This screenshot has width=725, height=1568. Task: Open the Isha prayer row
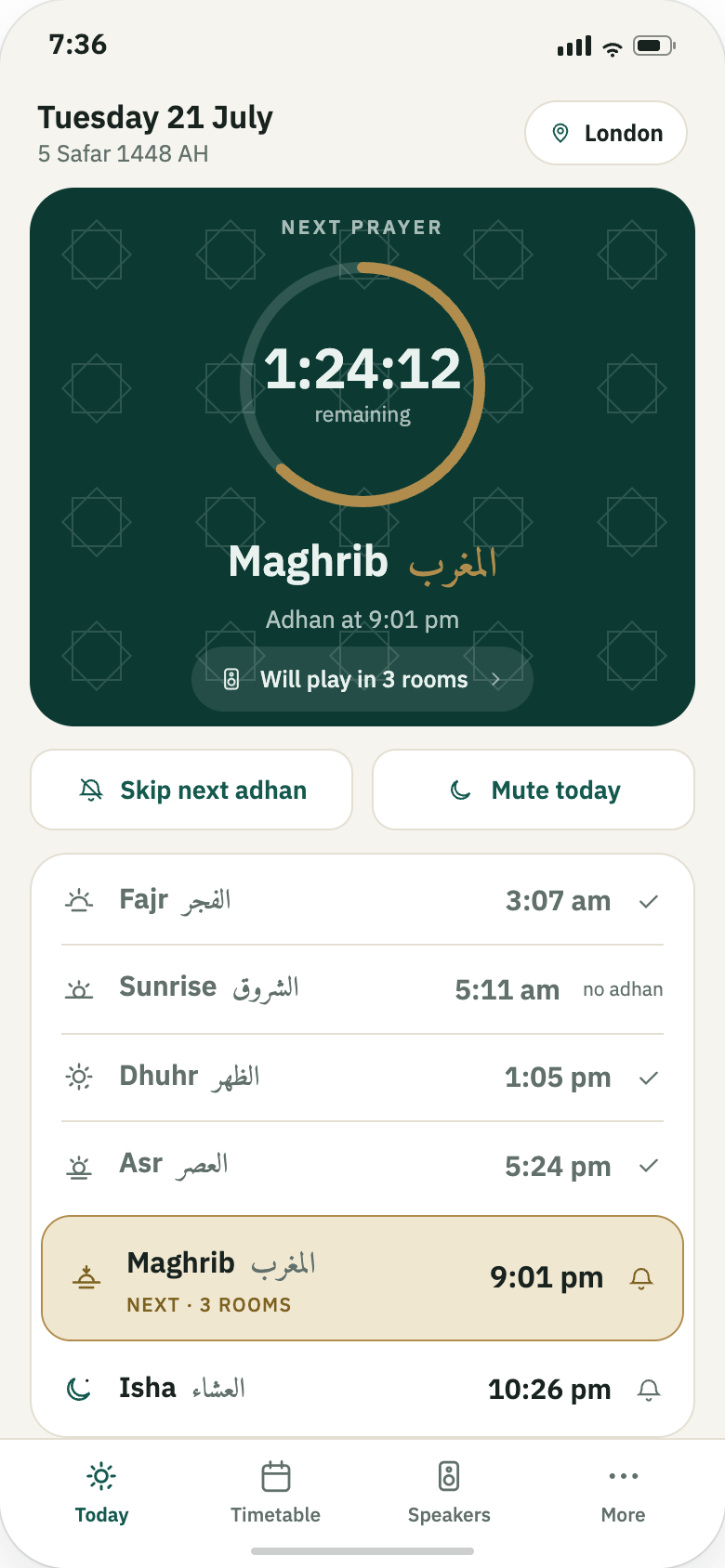coord(362,1390)
